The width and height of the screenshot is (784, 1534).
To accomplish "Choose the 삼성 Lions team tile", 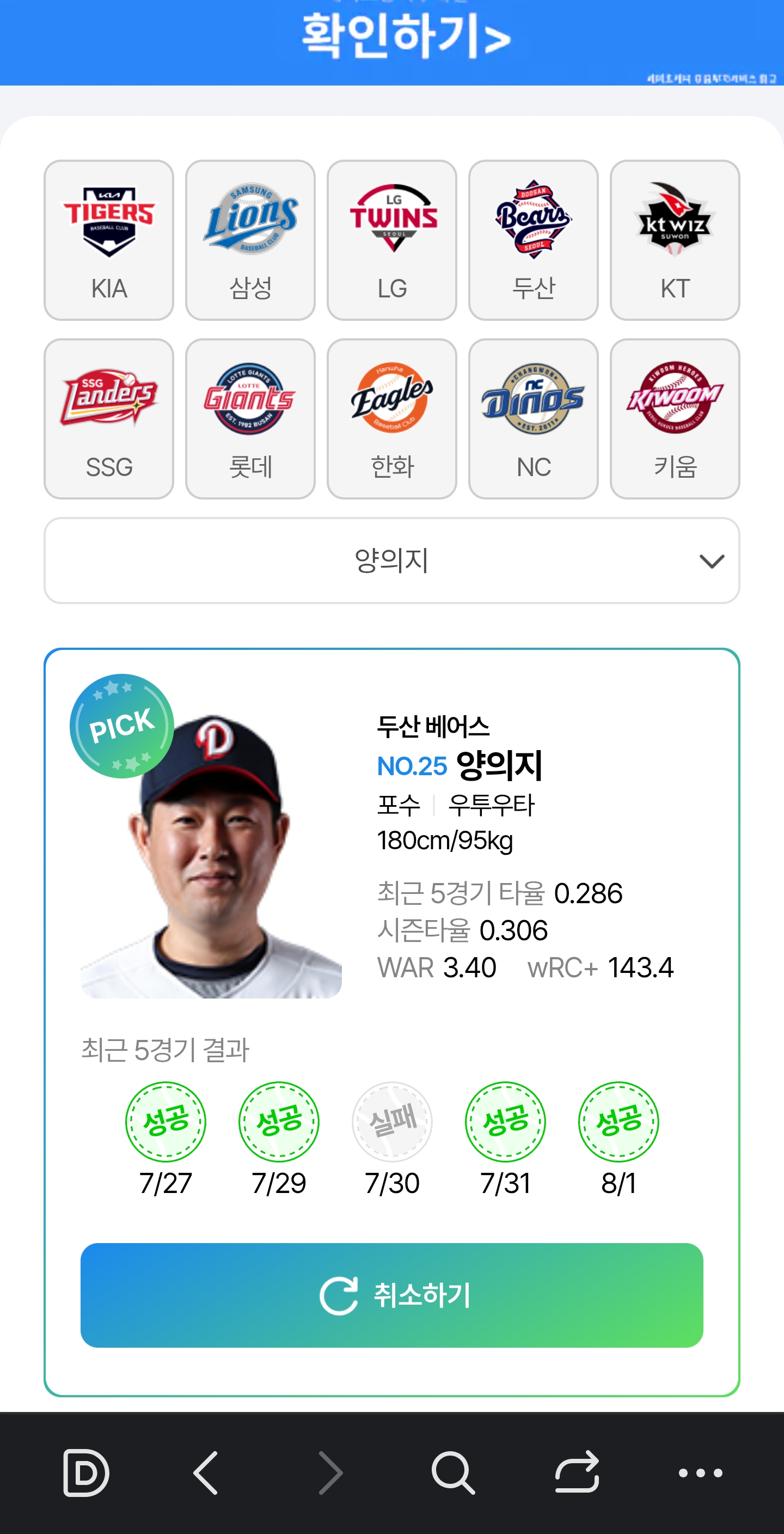I will [250, 240].
